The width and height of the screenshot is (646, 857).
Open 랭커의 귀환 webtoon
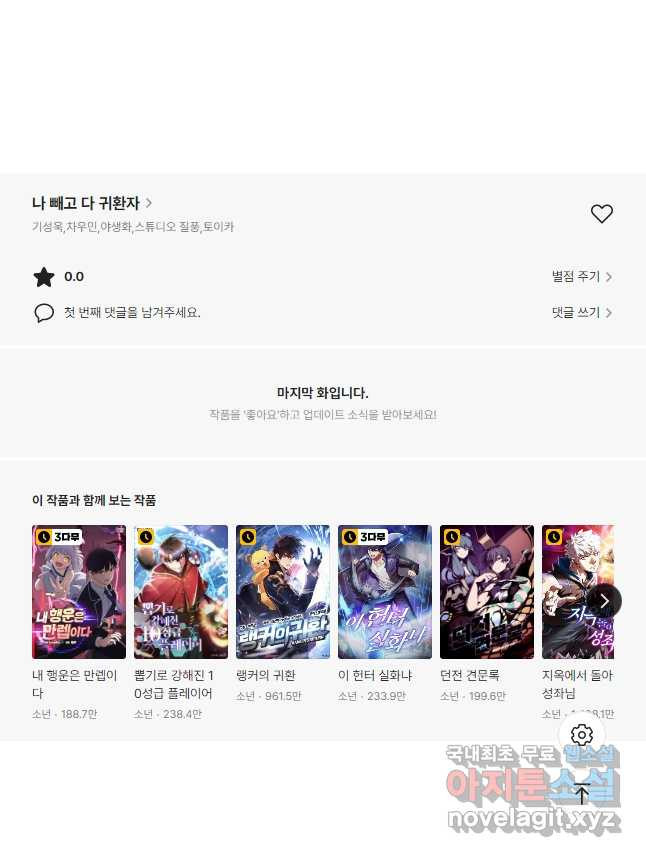coord(283,592)
